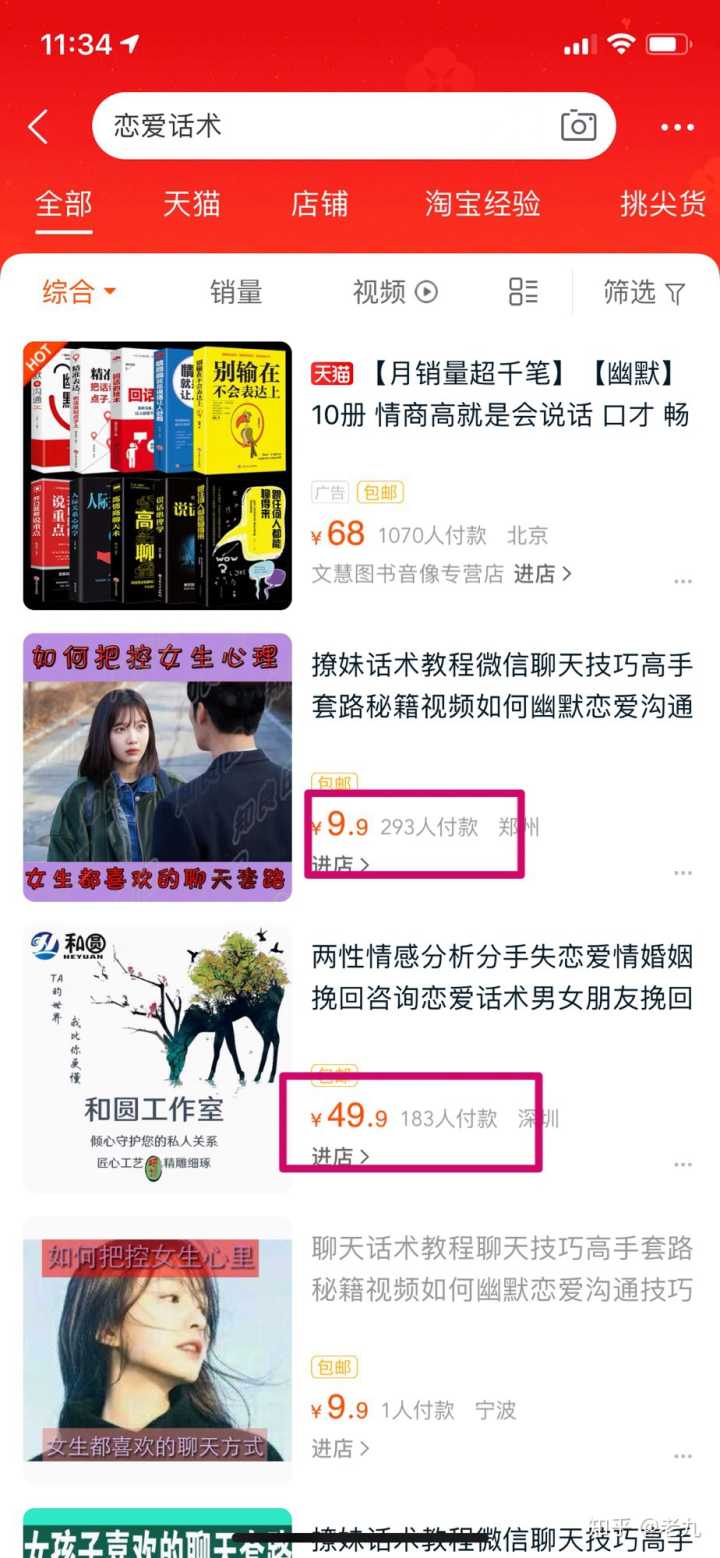720x1558 pixels.
Task: Open the 和圆工作室 两性情感分析 listing
Action: (500, 977)
